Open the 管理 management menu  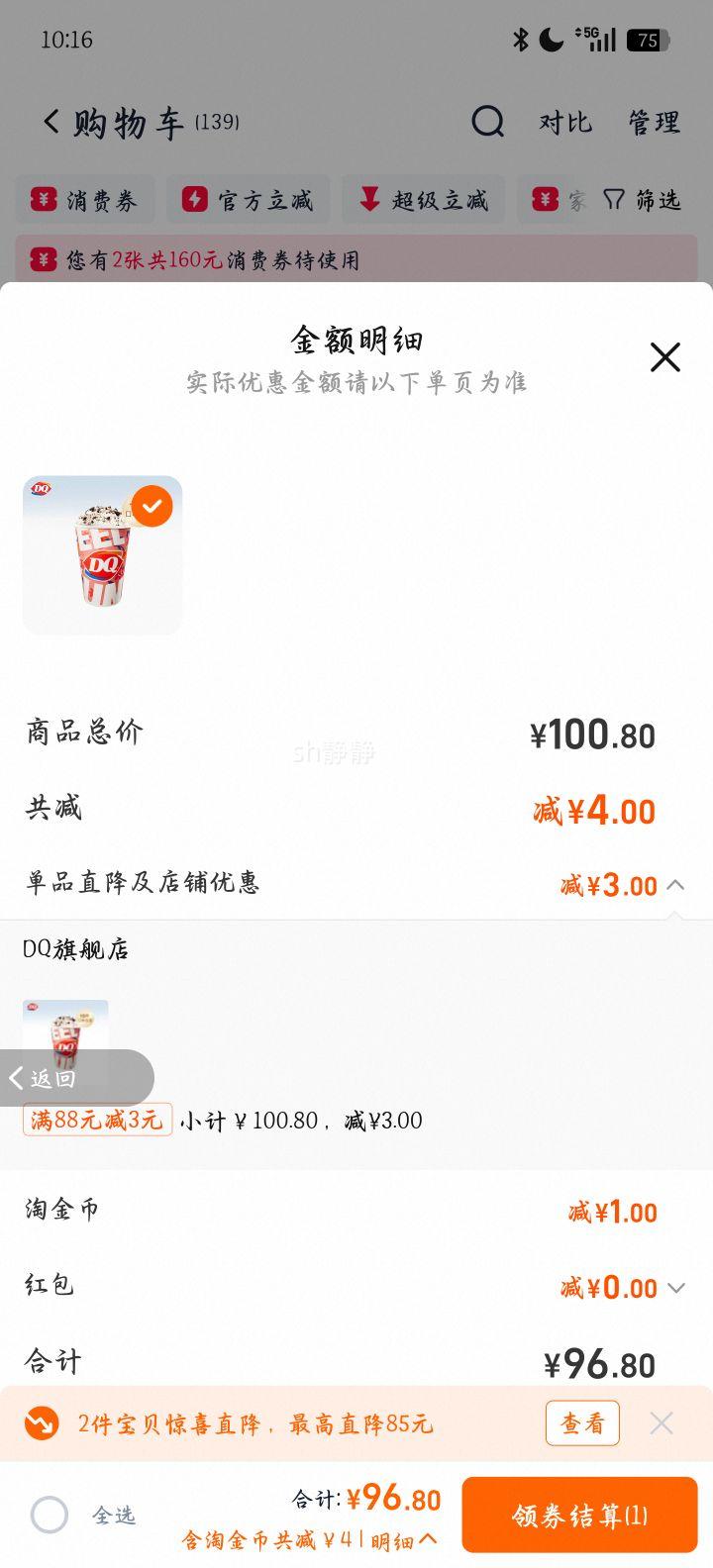[652, 121]
